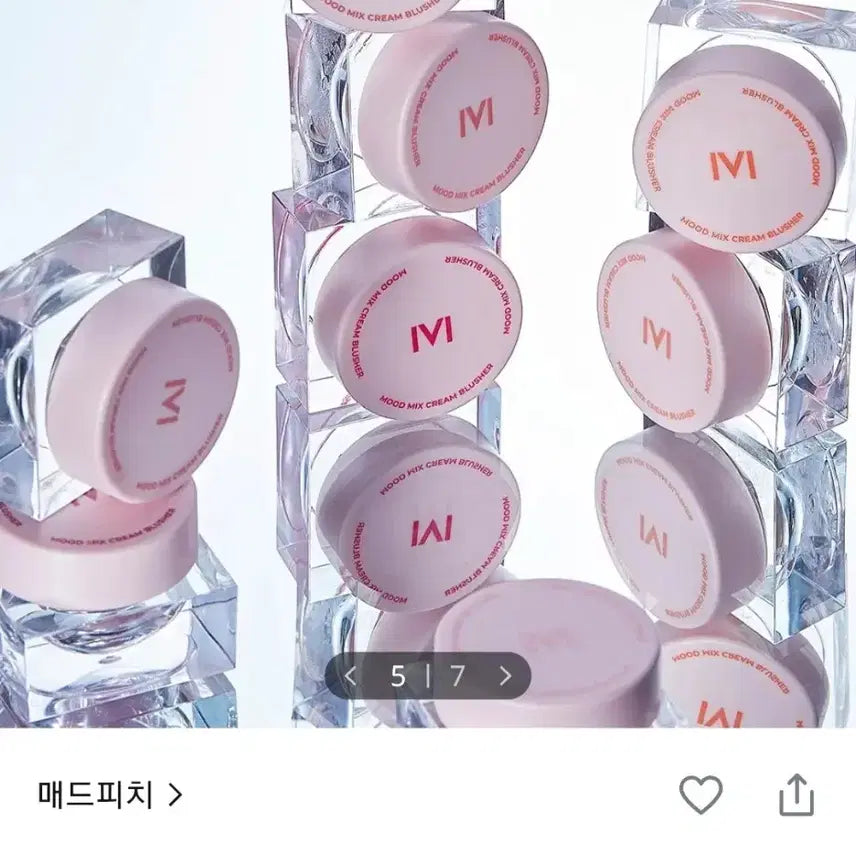
Task: Share this product listing
Action: (x=797, y=795)
